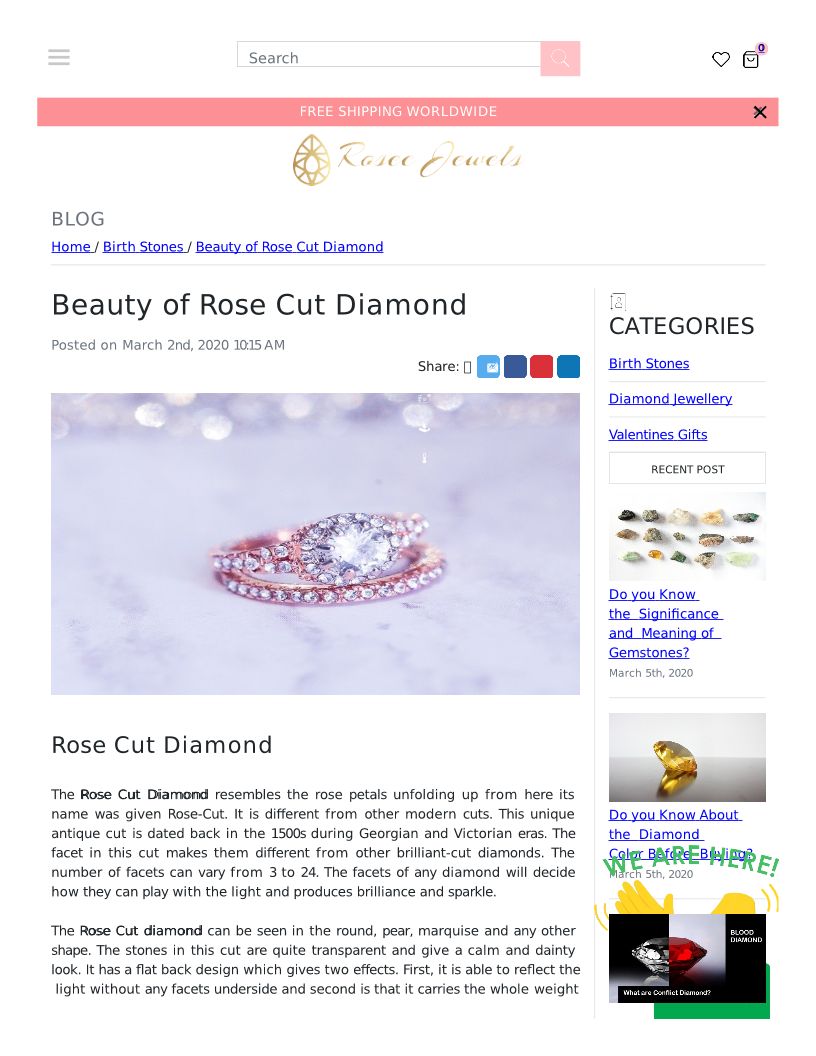Share the post via the red icon

pyautogui.click(x=541, y=367)
